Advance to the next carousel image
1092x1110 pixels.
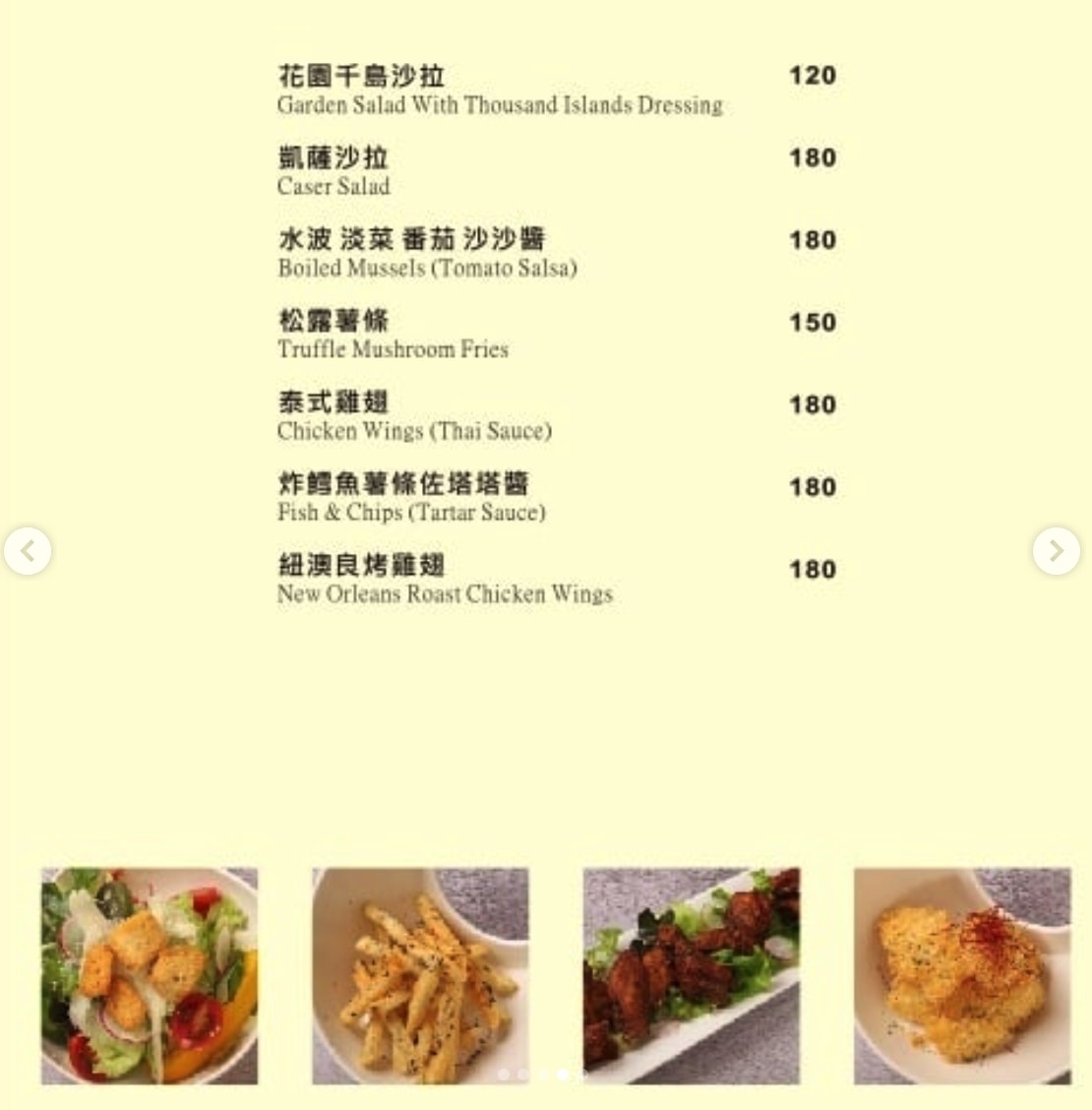tap(1056, 551)
